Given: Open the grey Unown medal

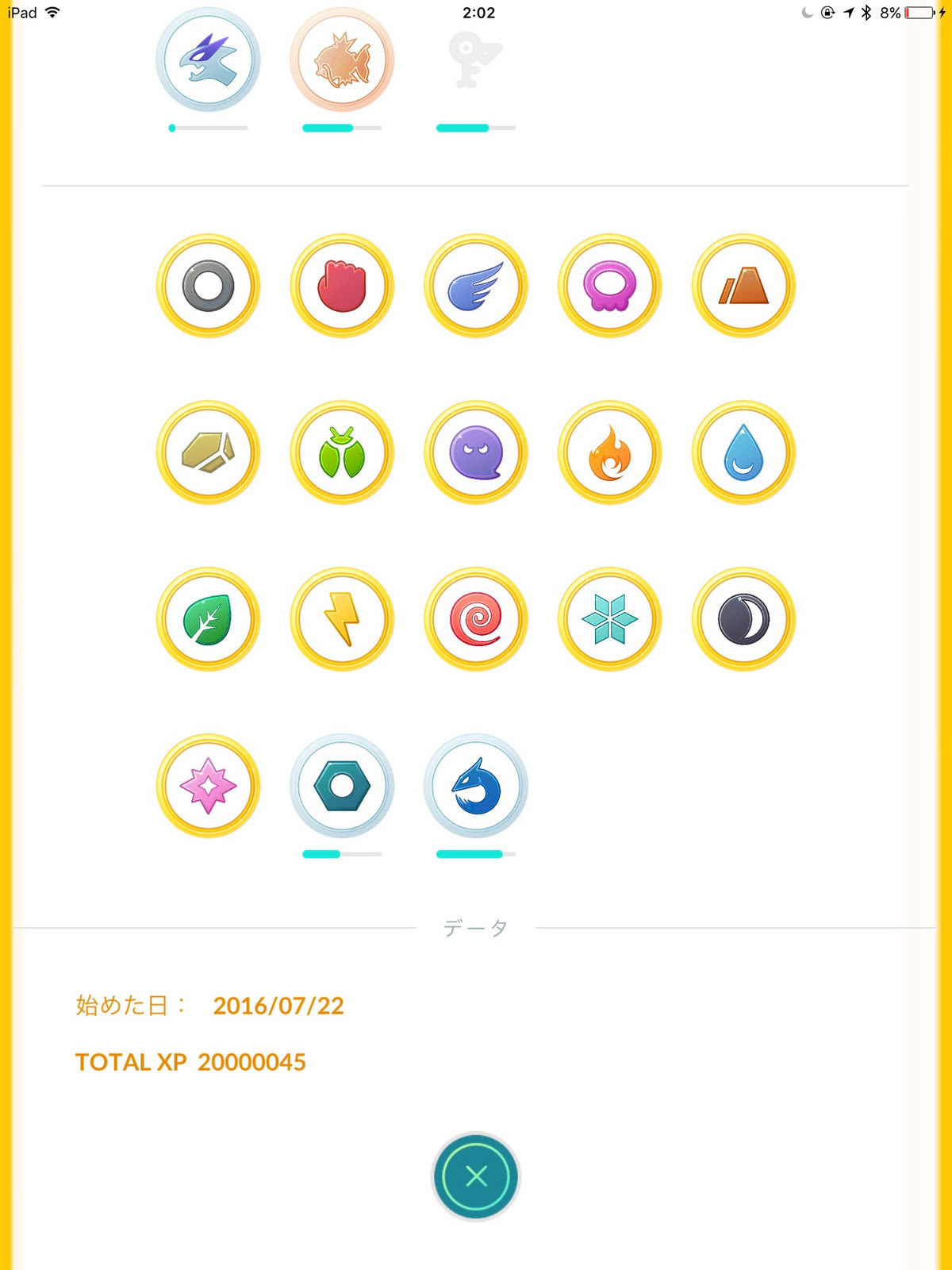Looking at the screenshot, I should pos(475,60).
